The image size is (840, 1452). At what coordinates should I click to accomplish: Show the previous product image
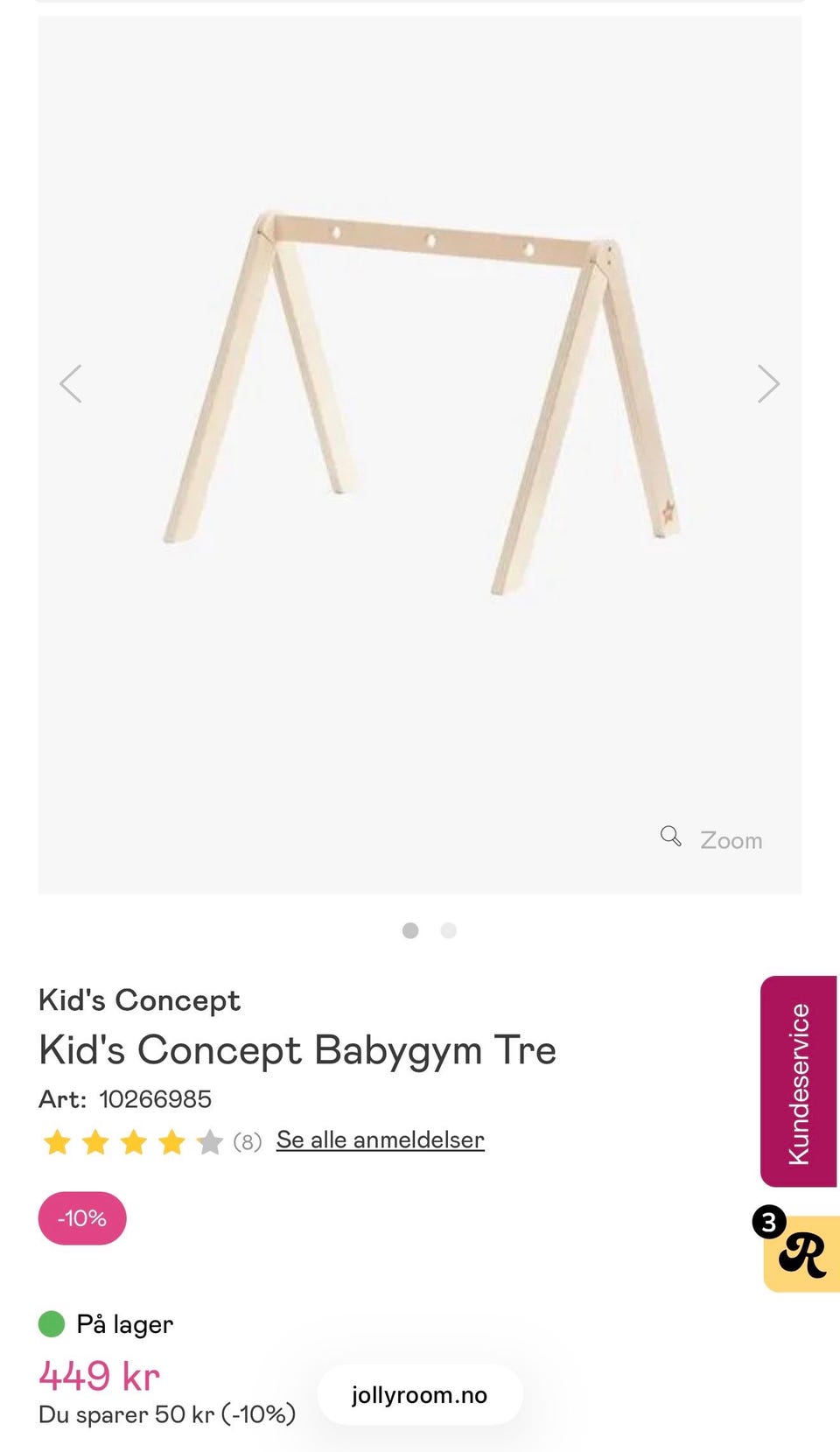(x=71, y=383)
